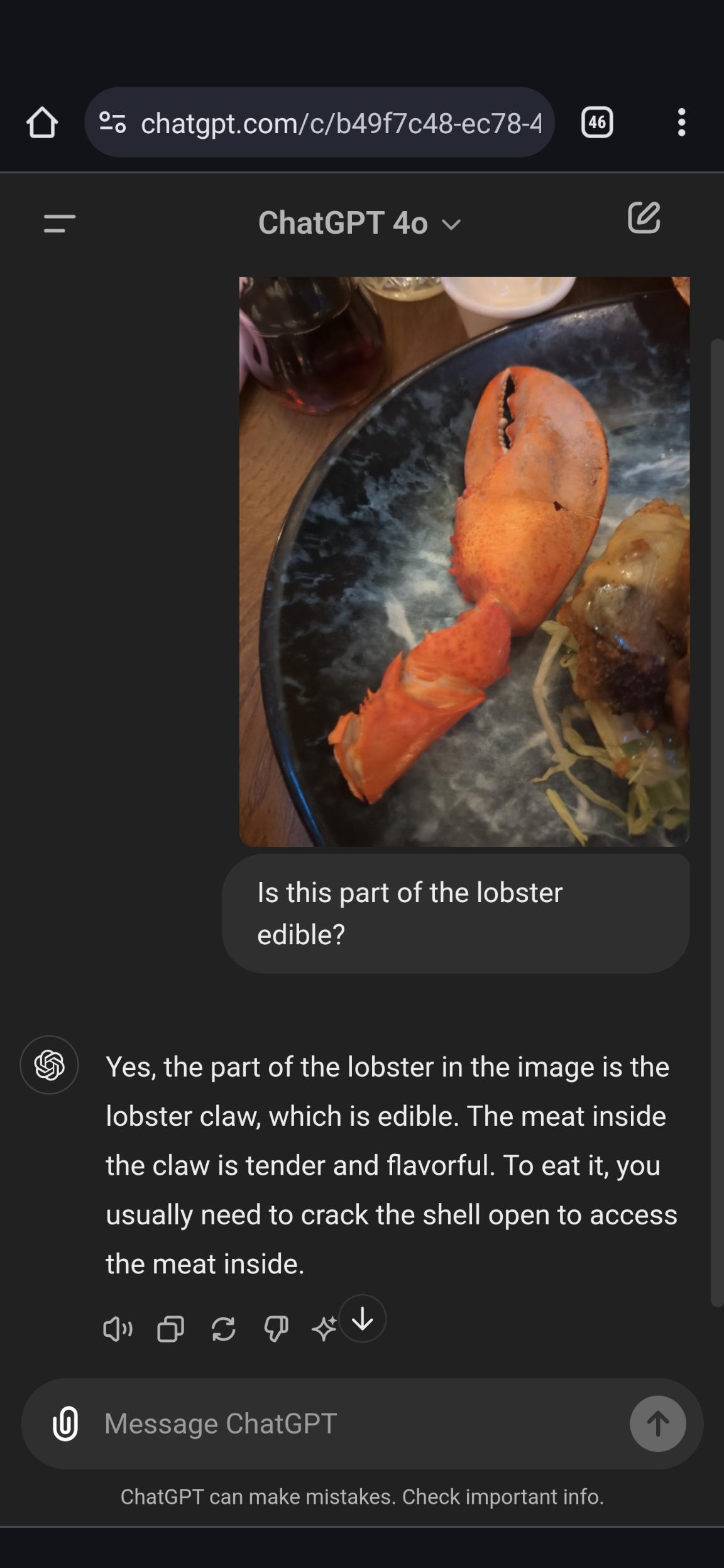Start a new chat

point(644,218)
